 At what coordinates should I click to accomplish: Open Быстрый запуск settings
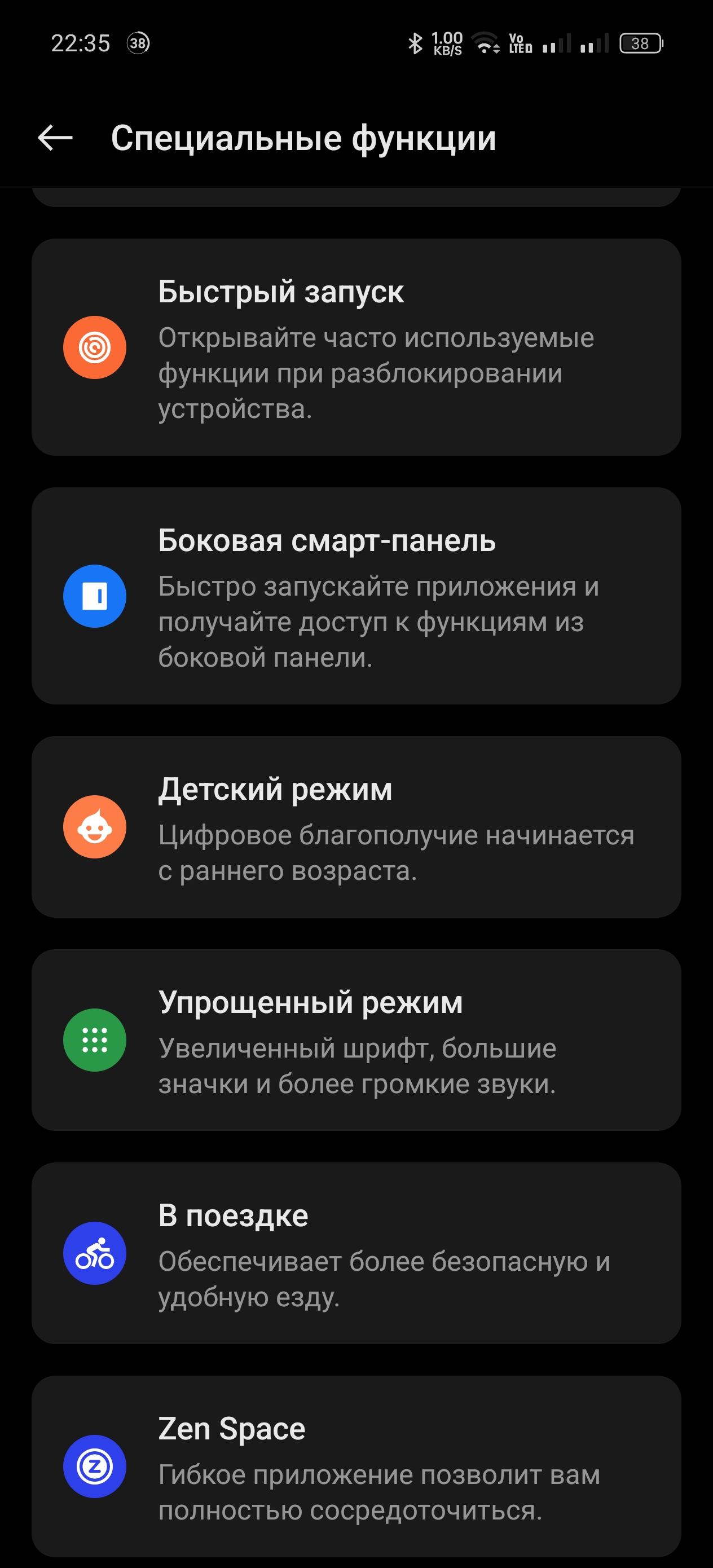coord(356,347)
